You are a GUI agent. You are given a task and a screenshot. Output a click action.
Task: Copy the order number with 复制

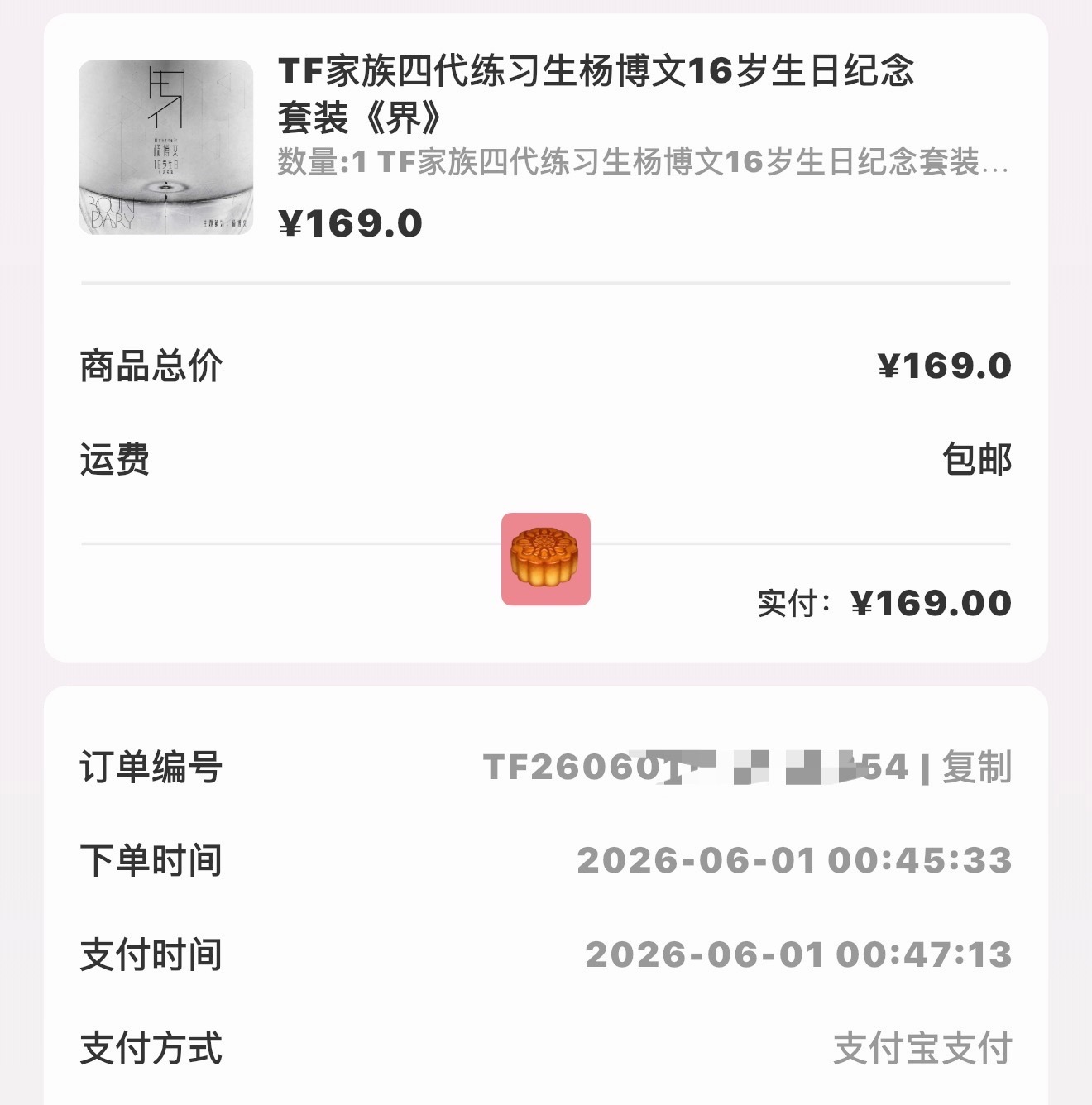977,767
